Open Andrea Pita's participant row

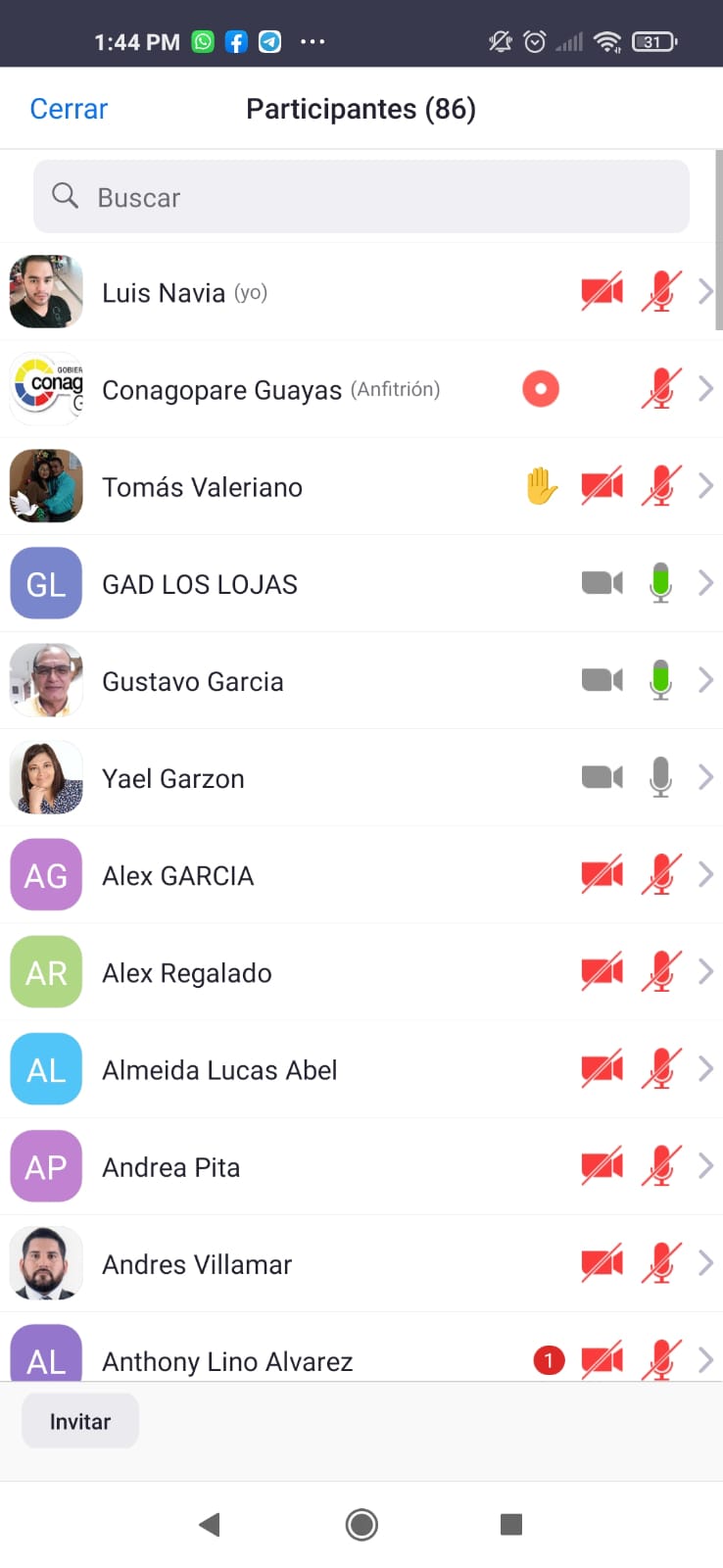294,1166
